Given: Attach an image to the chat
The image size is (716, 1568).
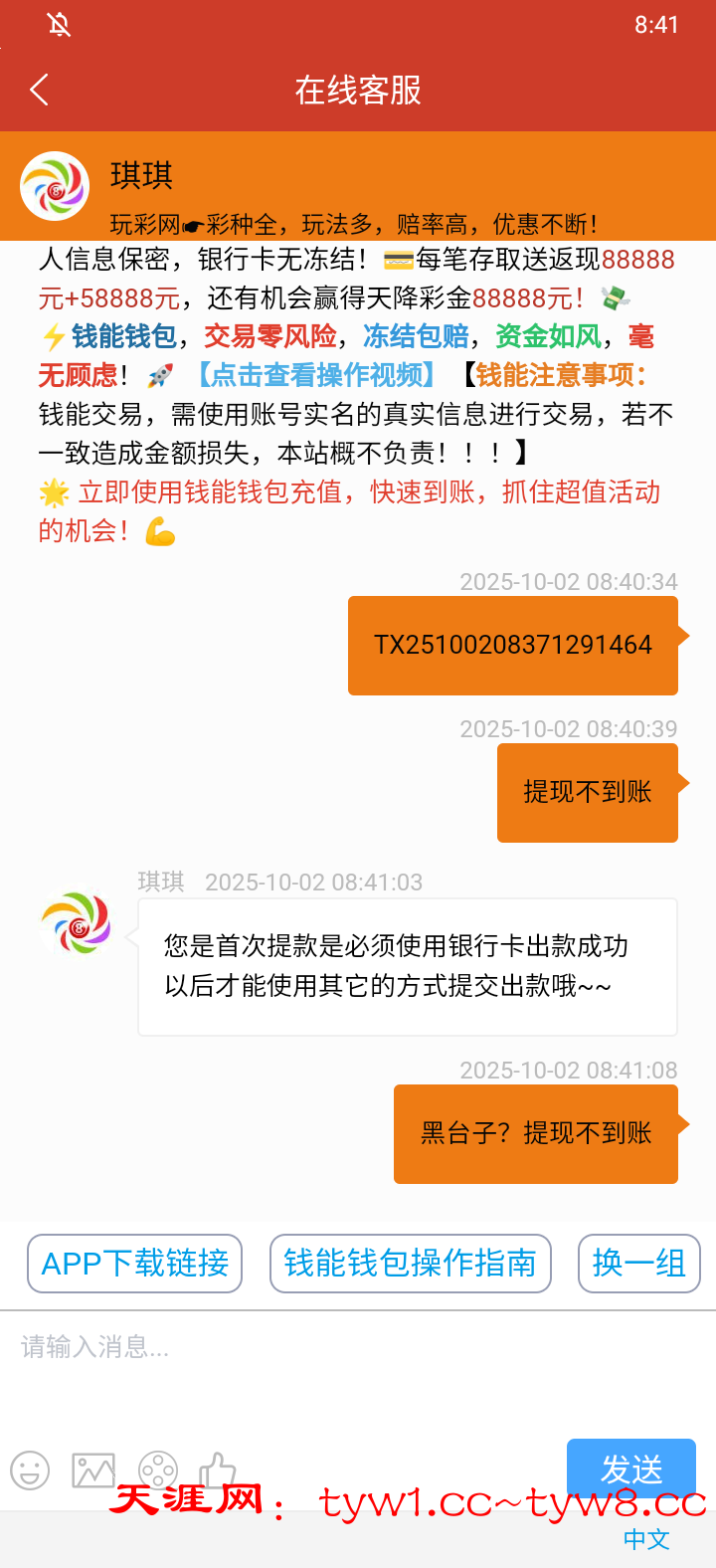Looking at the screenshot, I should point(93,1470).
